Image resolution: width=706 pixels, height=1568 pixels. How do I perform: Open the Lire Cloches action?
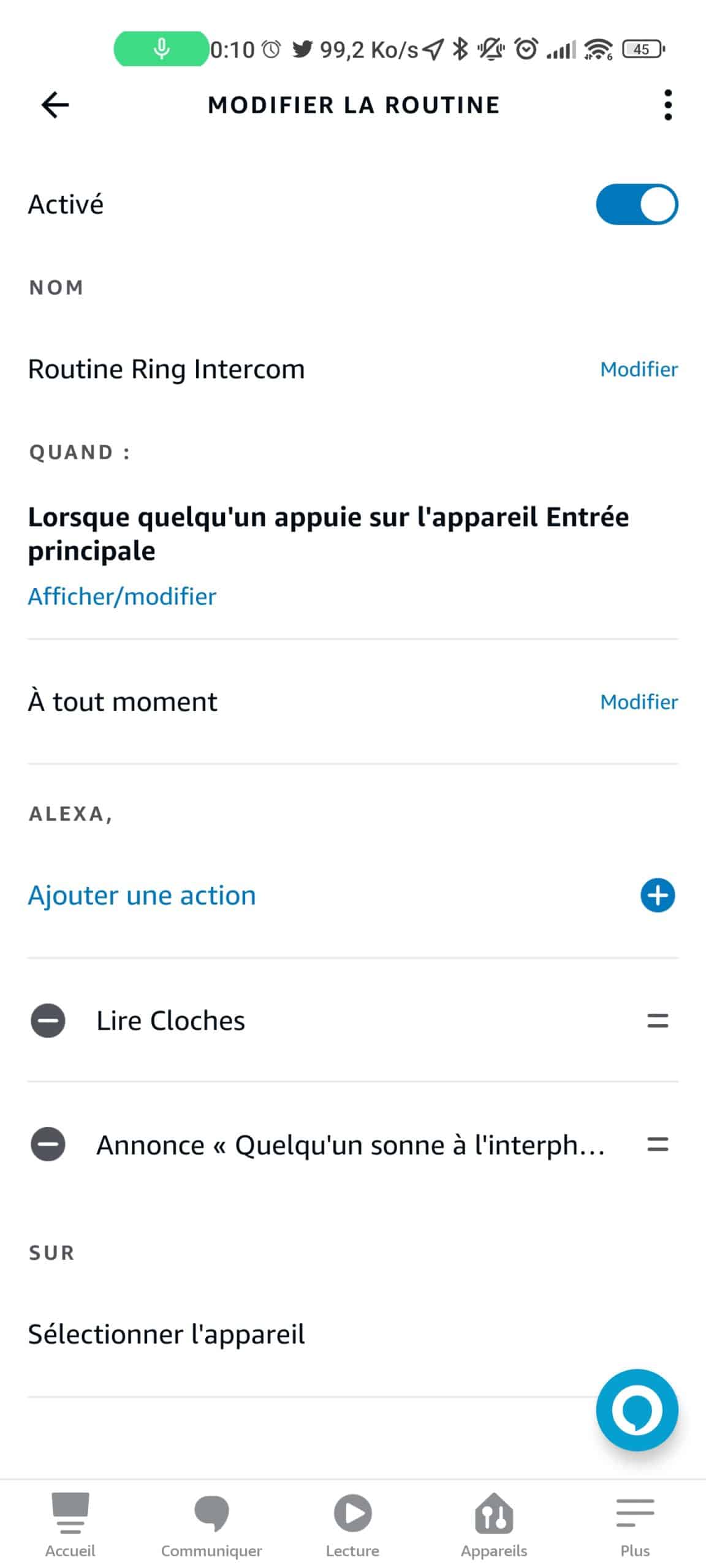pyautogui.click(x=170, y=1020)
